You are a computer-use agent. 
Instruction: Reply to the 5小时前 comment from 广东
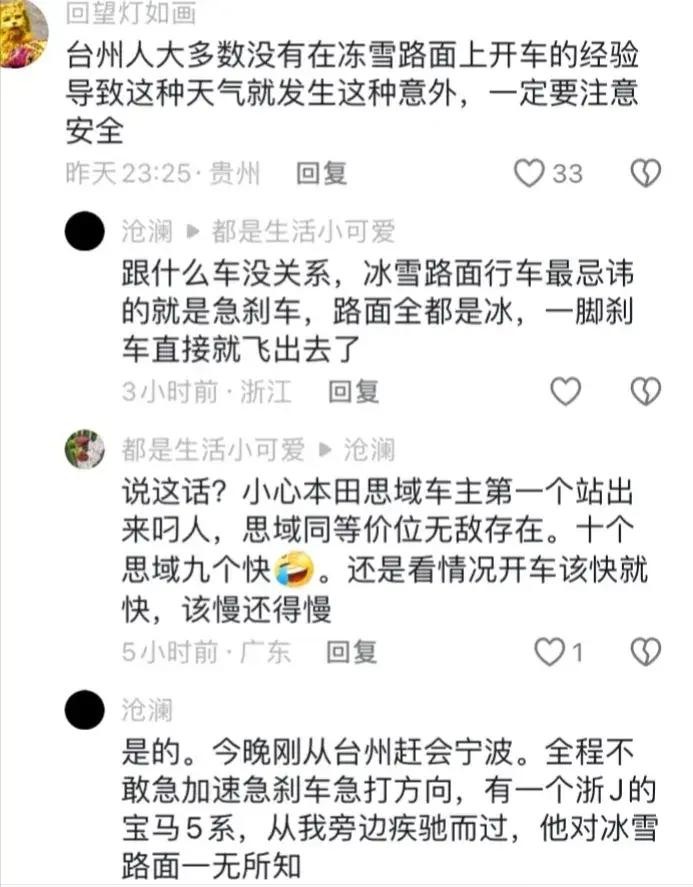353,653
